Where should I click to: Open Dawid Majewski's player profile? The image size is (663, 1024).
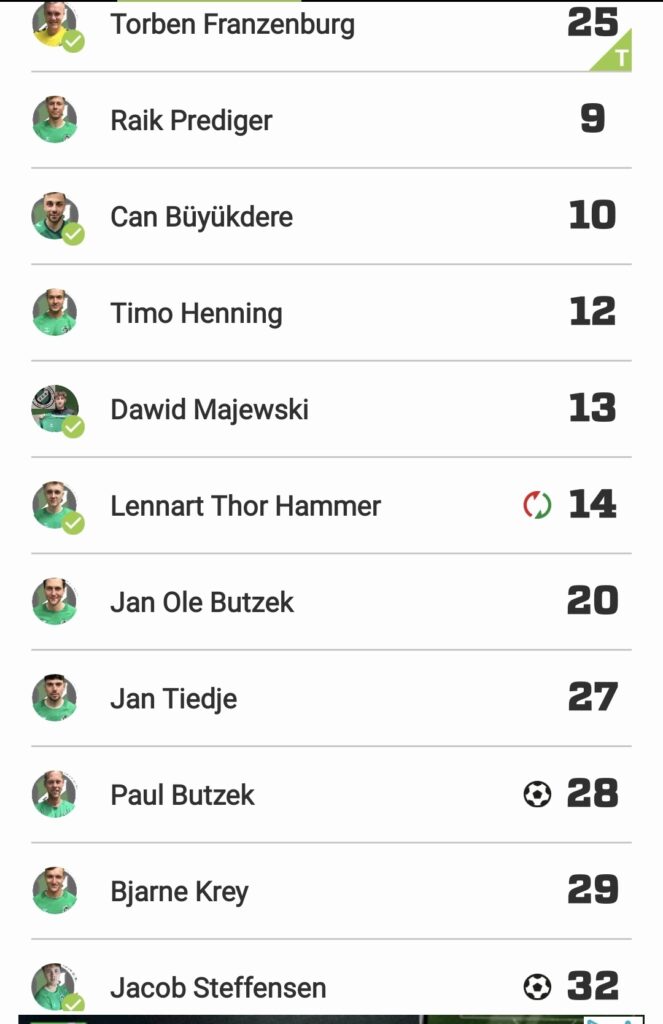(209, 410)
